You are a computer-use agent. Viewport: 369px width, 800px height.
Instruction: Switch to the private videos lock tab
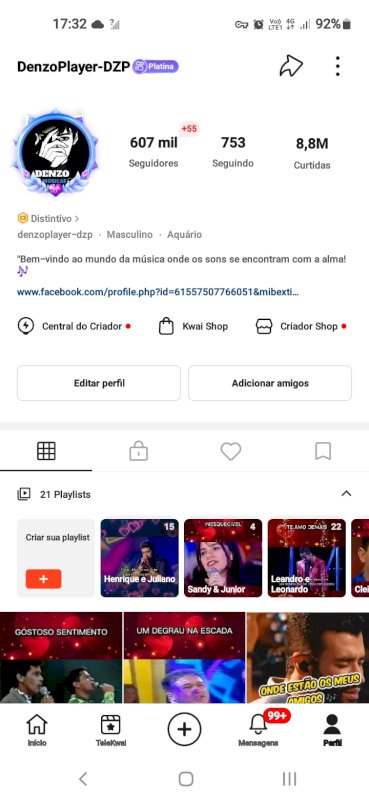138,451
